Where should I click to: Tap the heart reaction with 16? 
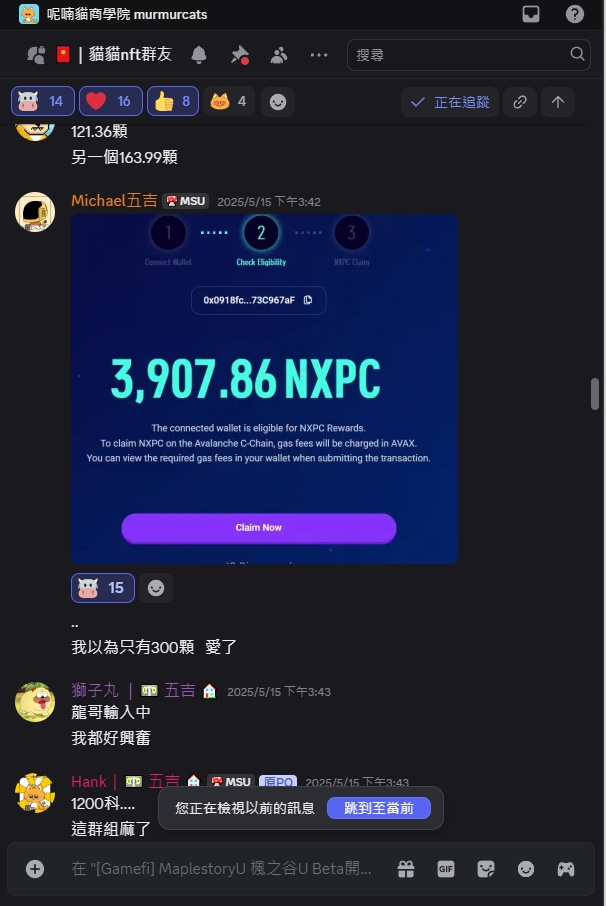(x=110, y=101)
